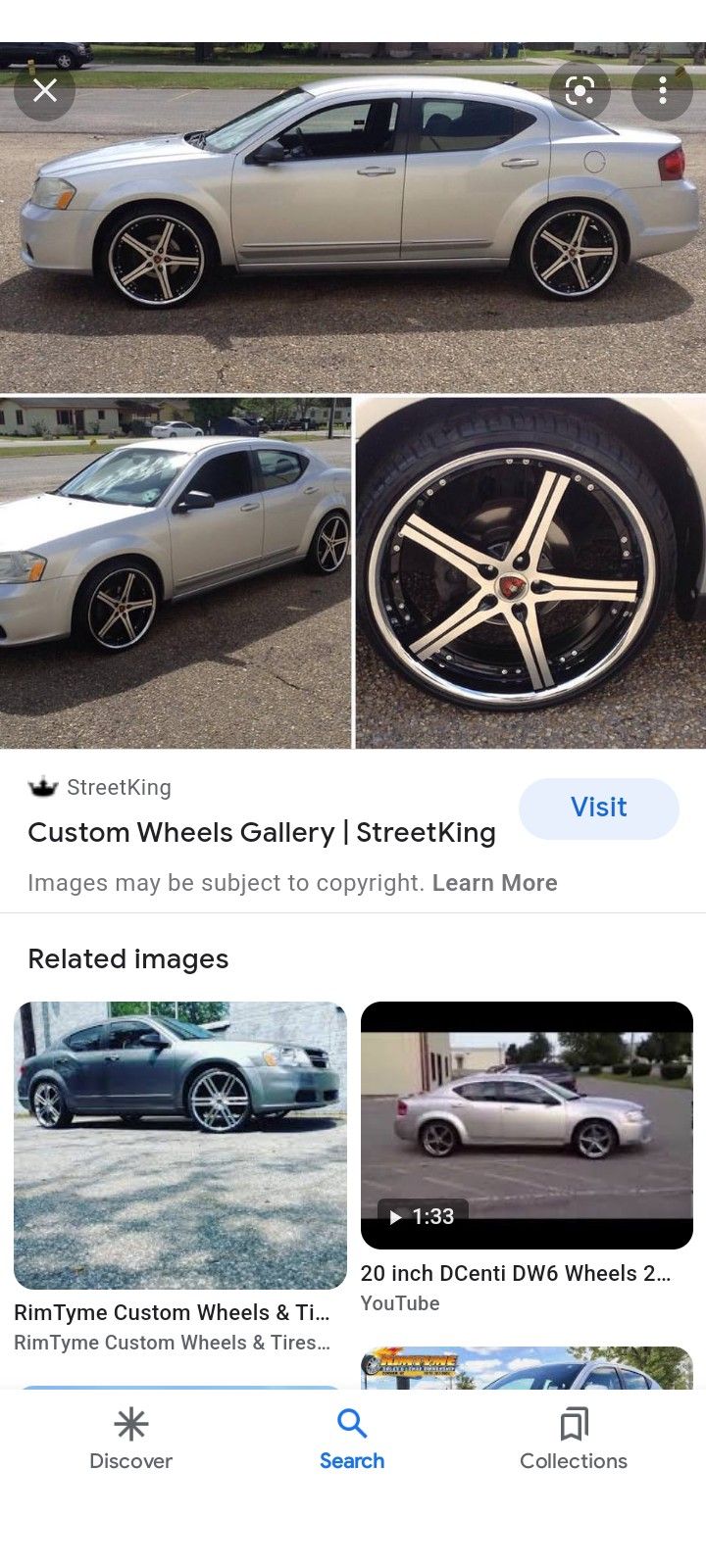Close the image viewer
The image size is (706, 1568).
45,91
